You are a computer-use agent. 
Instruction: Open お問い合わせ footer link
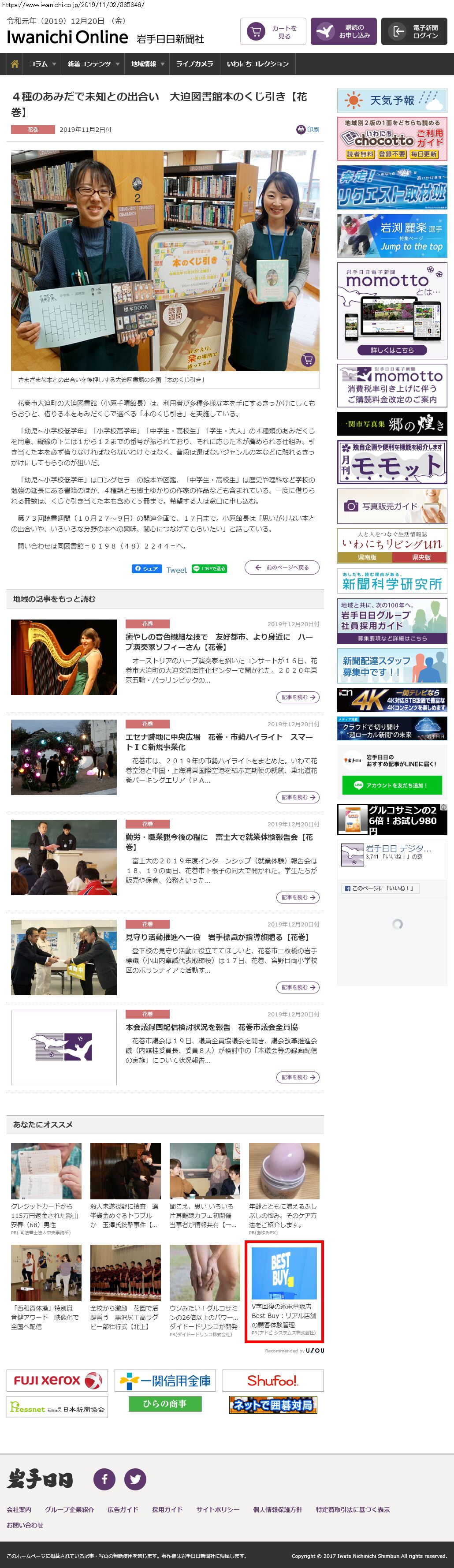pyautogui.click(x=25, y=1525)
